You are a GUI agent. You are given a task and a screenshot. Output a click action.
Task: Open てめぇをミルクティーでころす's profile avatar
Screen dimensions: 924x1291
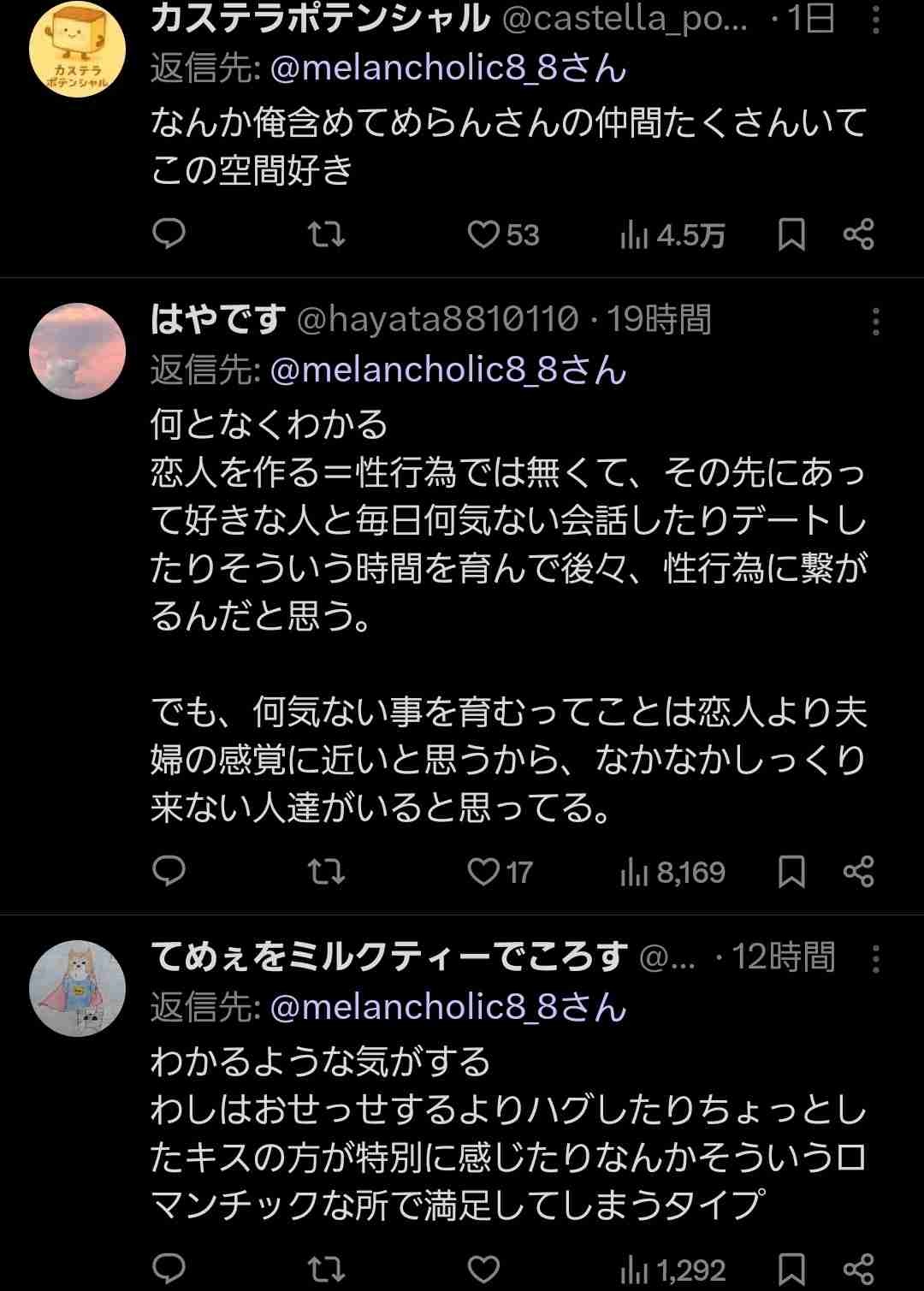tap(78, 989)
